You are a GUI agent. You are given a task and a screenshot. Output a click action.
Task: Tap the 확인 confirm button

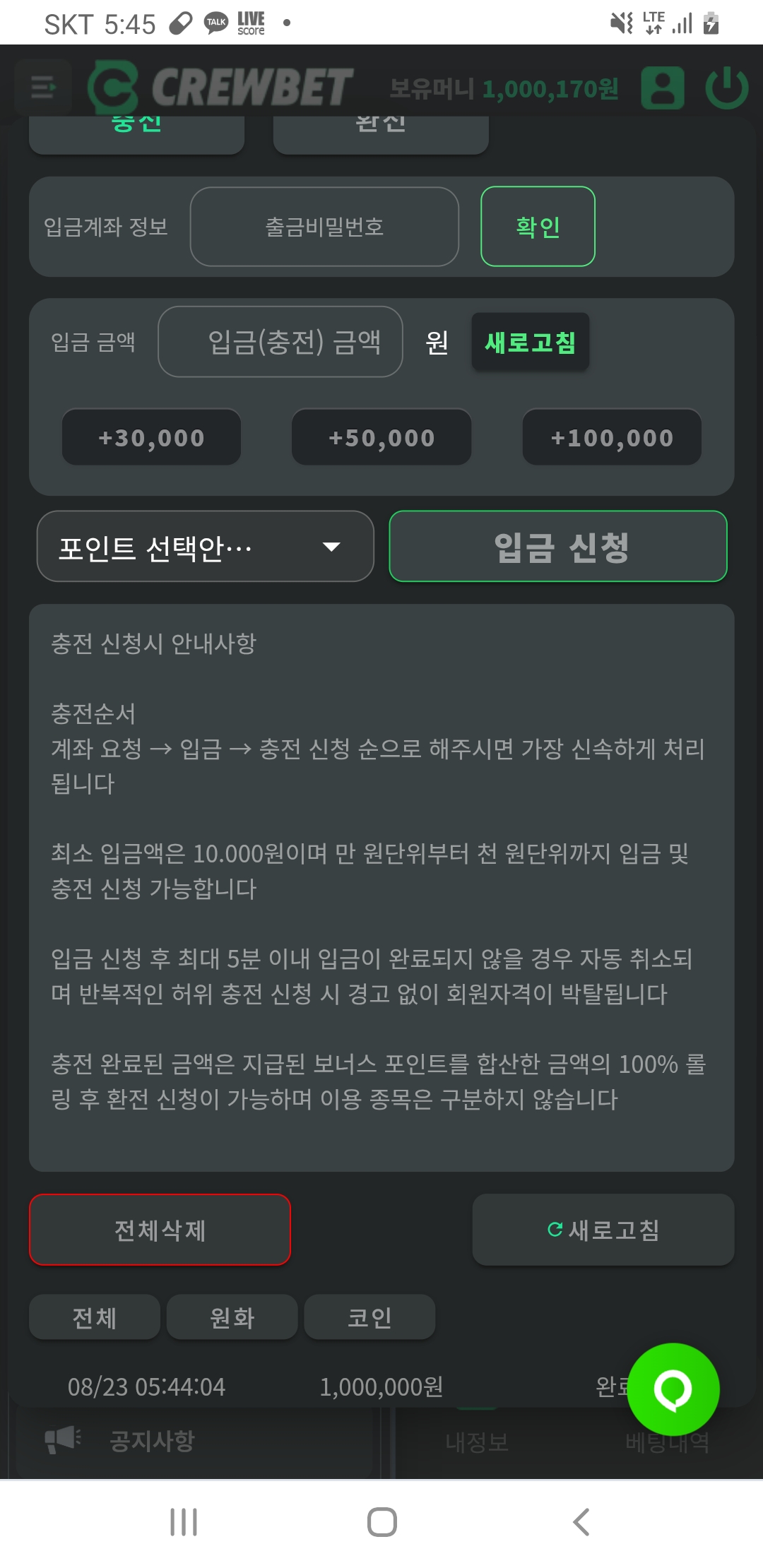[538, 227]
